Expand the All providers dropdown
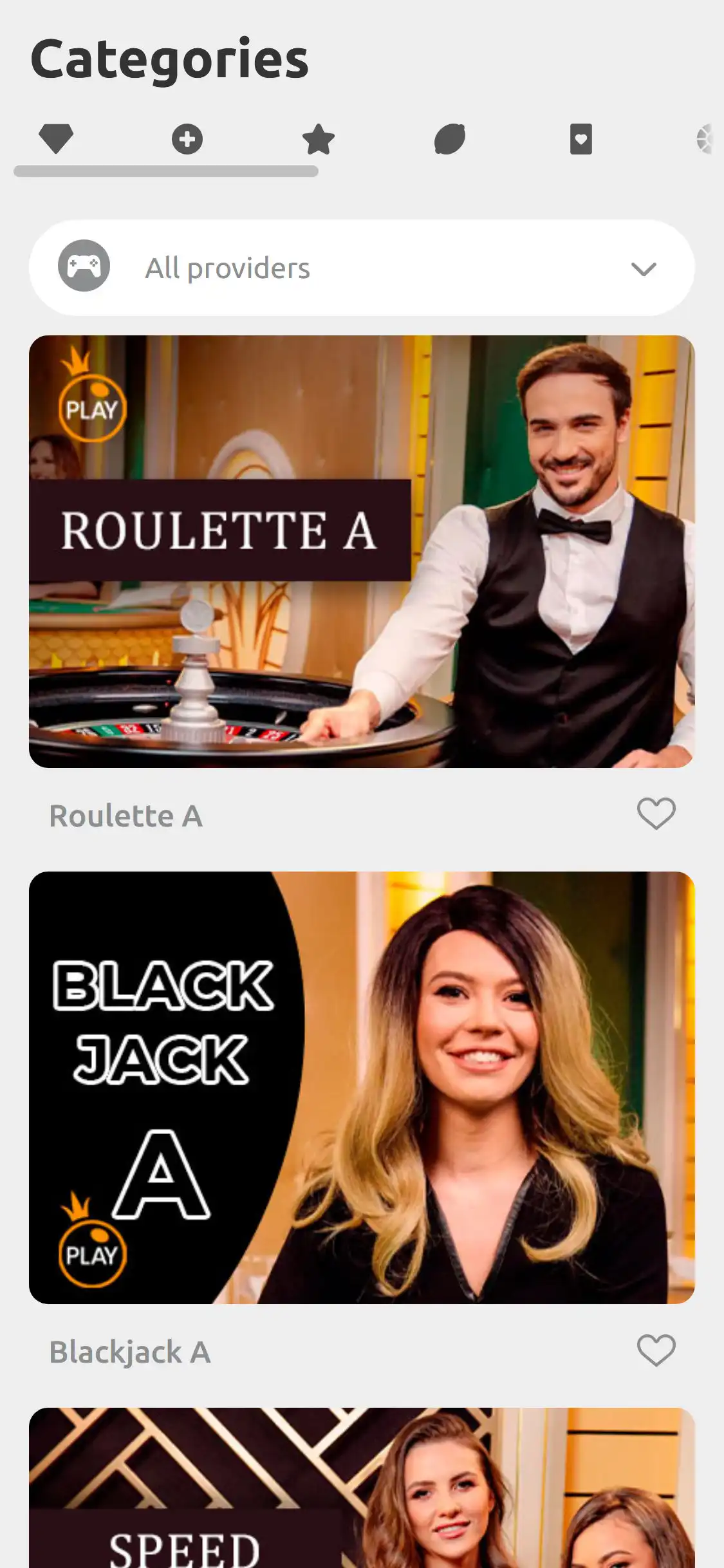This screenshot has height=1568, width=724. 362,268
